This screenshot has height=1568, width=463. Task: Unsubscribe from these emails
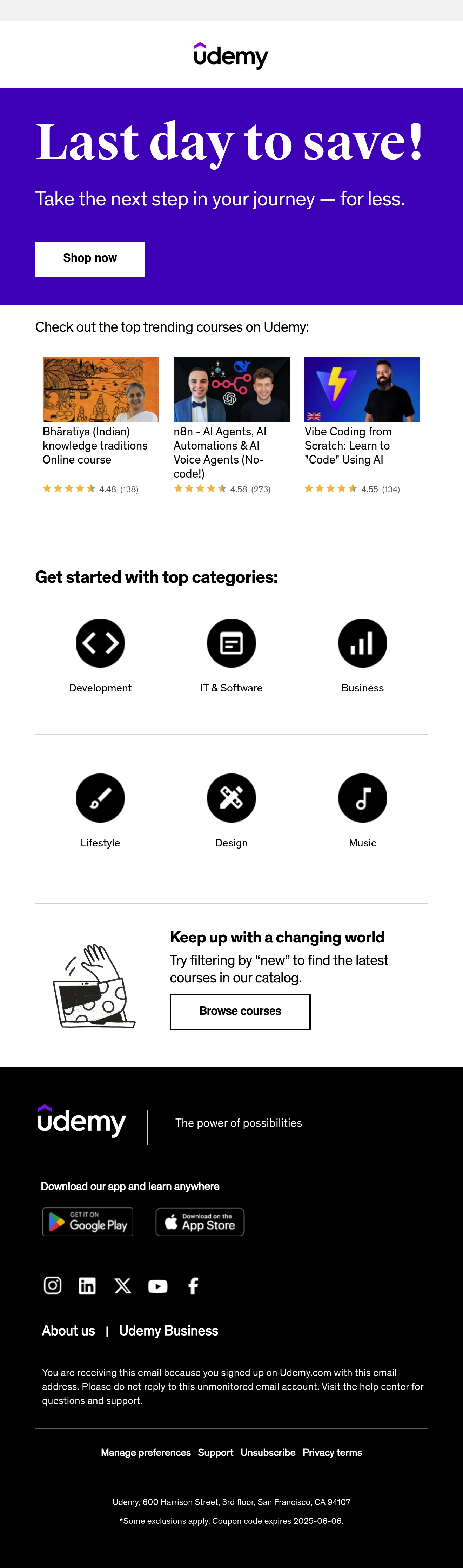pos(268,1452)
